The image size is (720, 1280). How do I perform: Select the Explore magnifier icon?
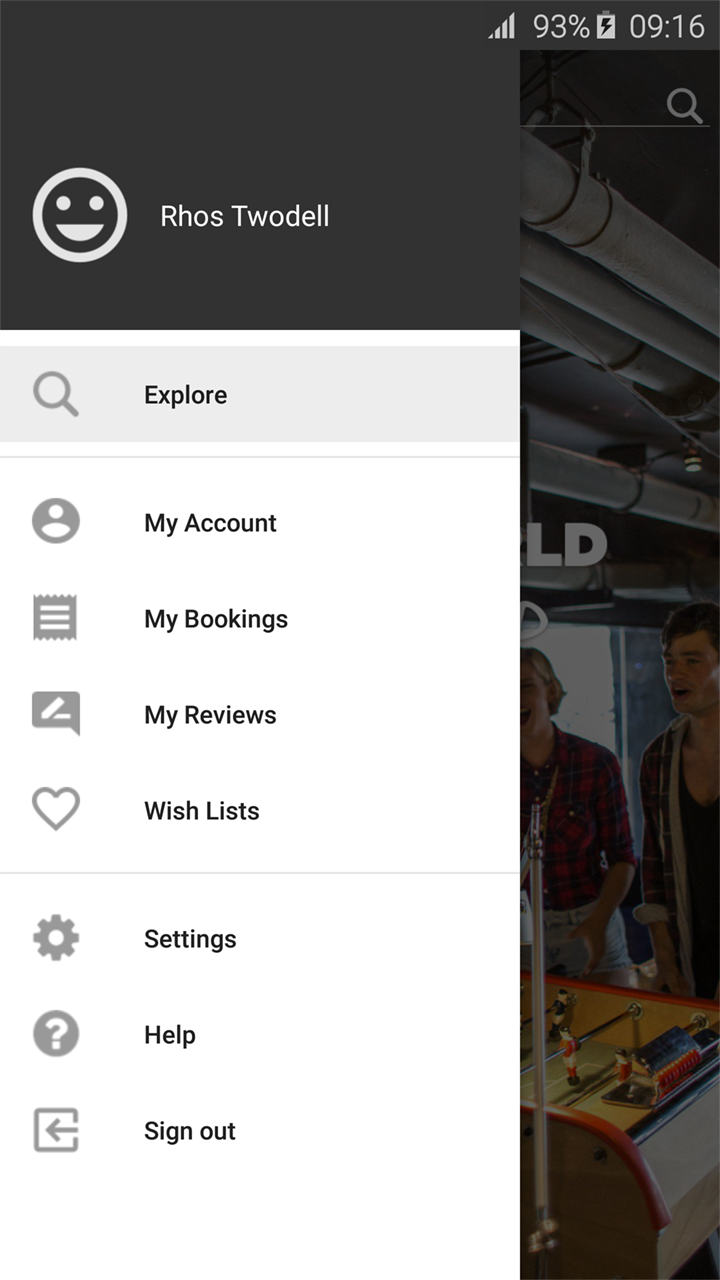[x=55, y=394]
